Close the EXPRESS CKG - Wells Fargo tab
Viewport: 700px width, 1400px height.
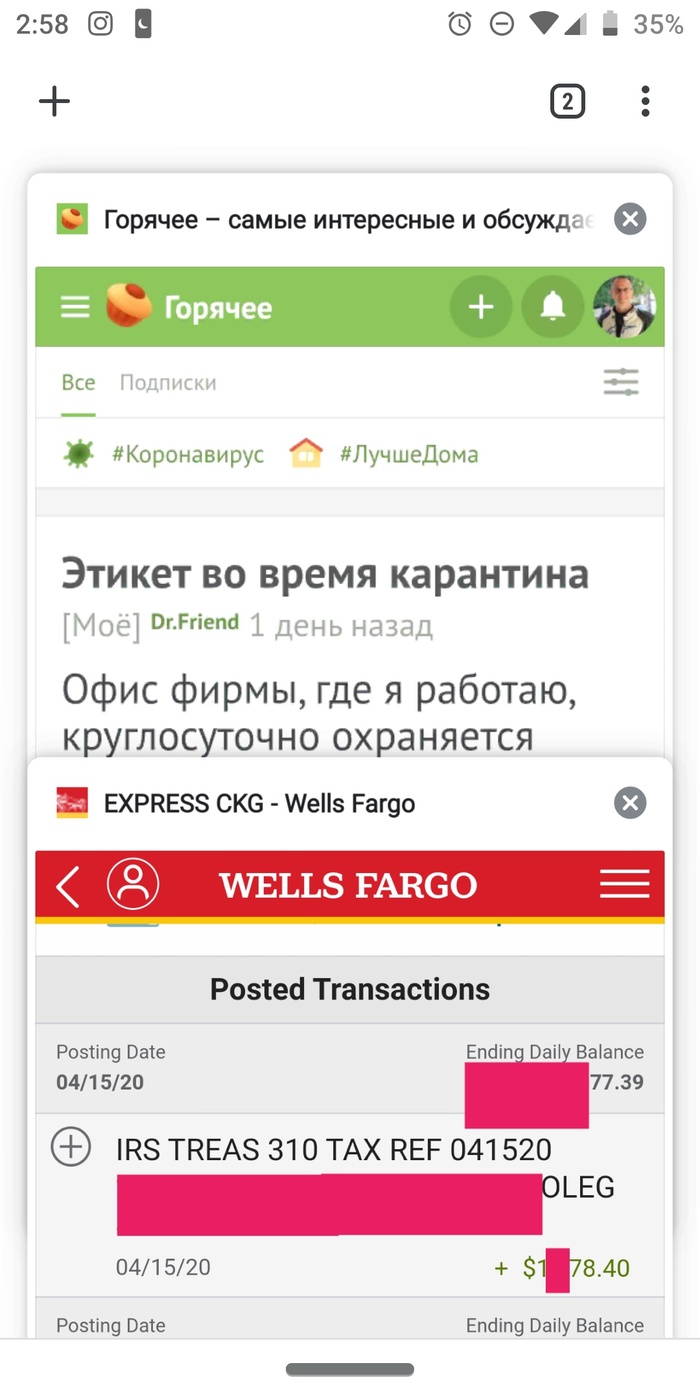point(630,803)
